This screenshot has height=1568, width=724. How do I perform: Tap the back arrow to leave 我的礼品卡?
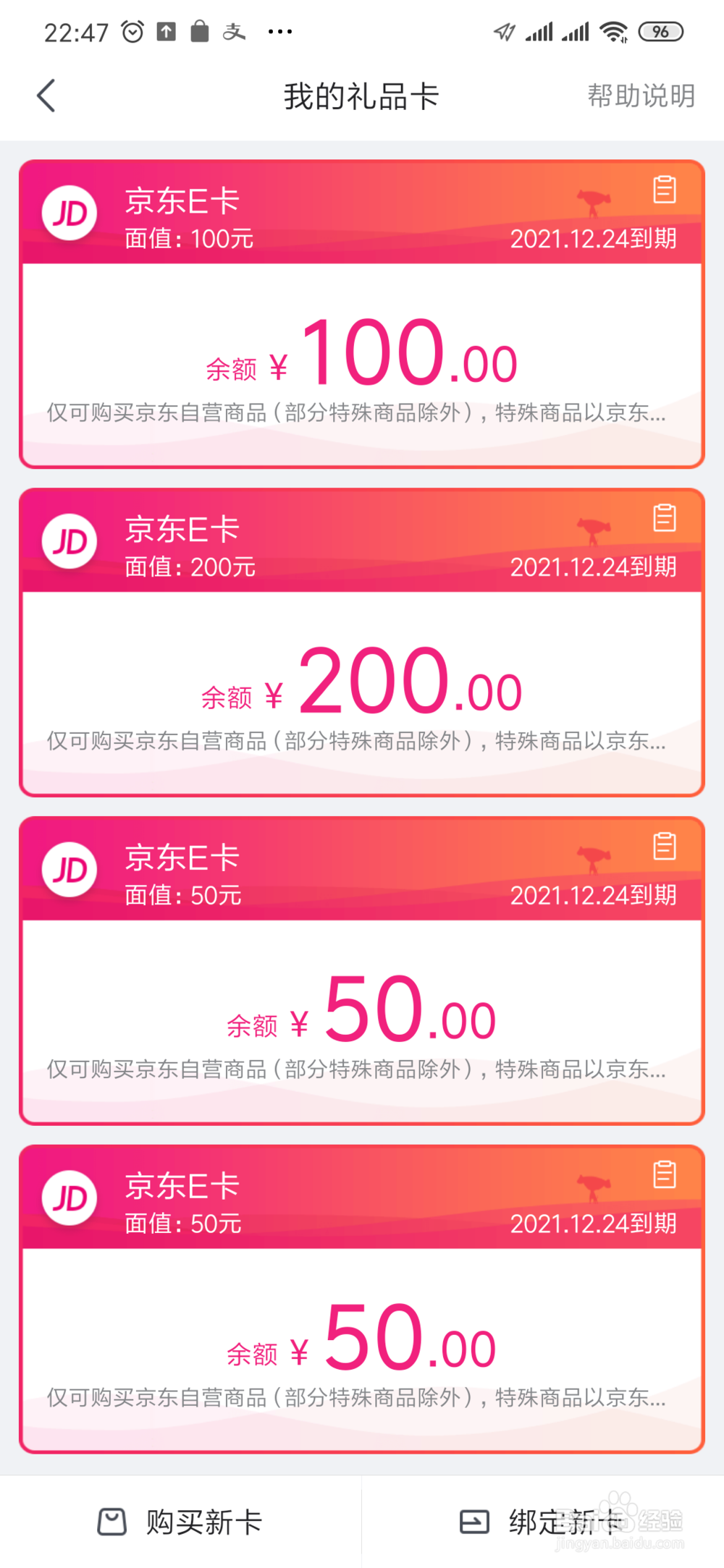tap(46, 95)
